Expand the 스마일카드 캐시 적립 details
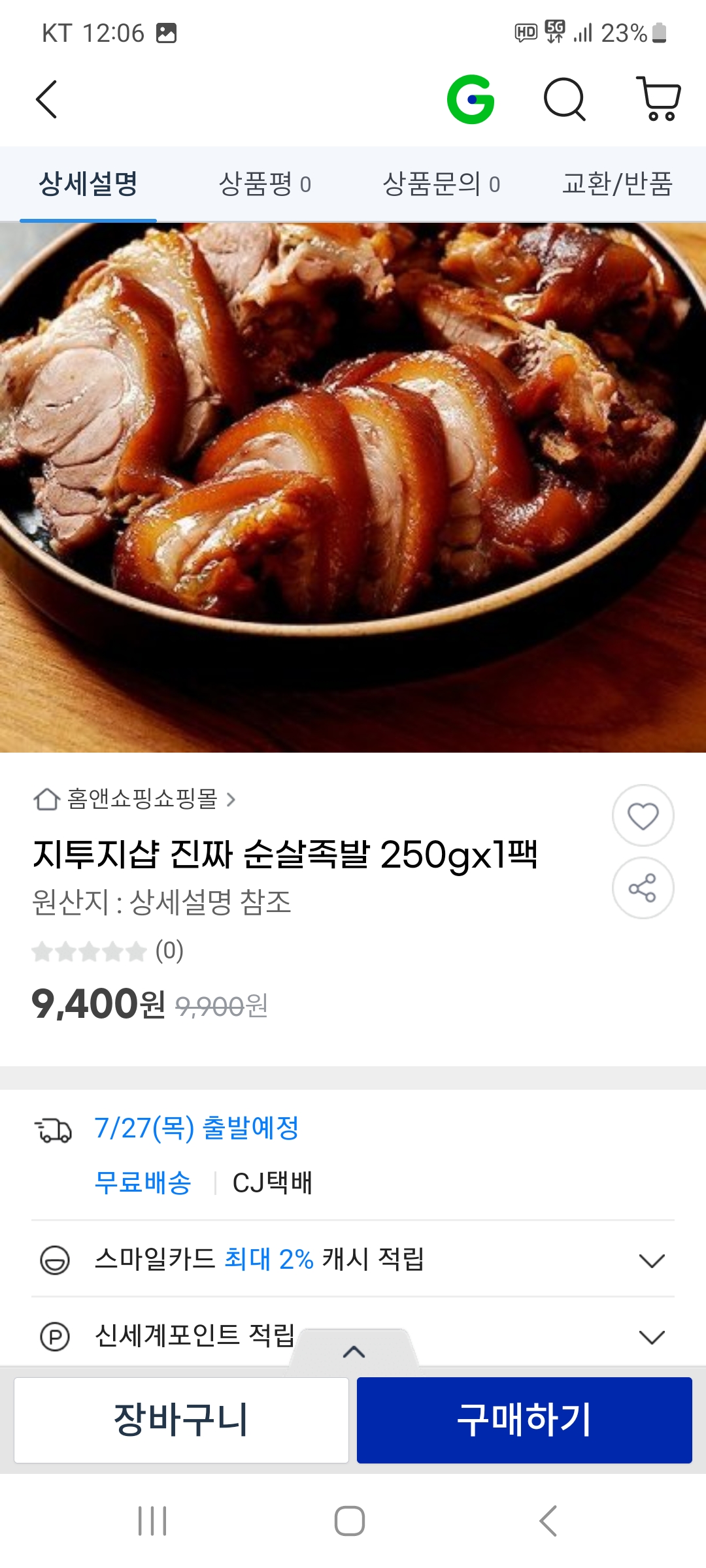This screenshot has width=706, height=1568. pyautogui.click(x=651, y=1260)
